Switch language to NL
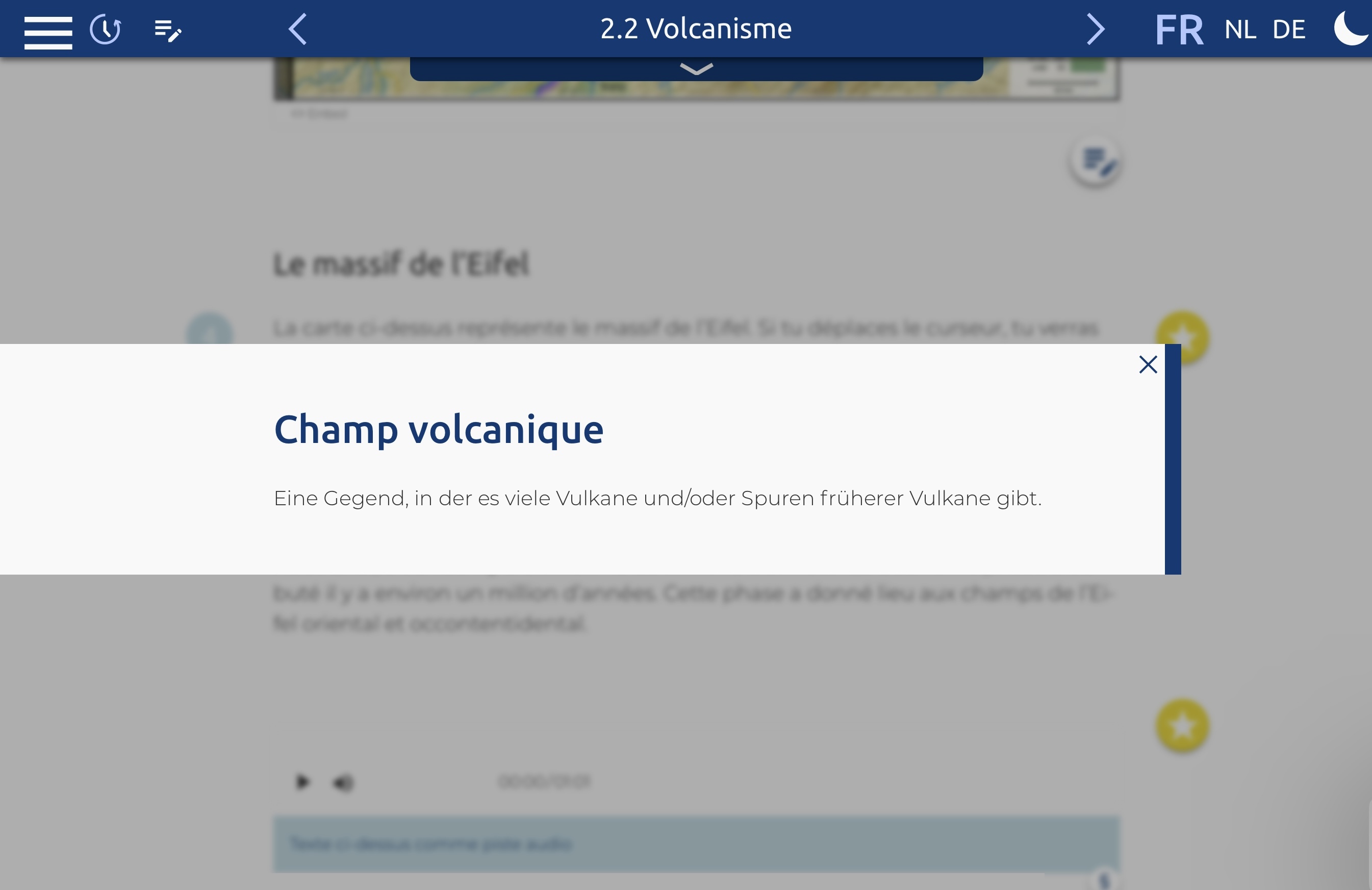Image resolution: width=1372 pixels, height=890 pixels. point(1240,30)
